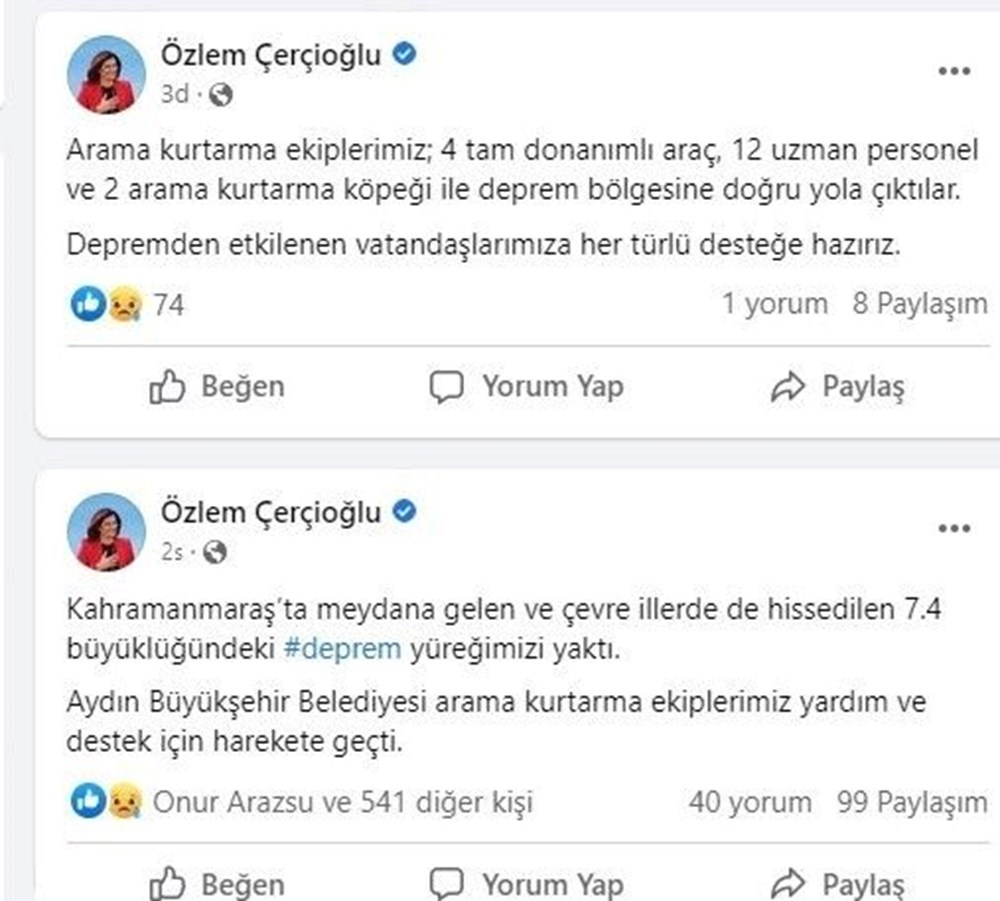Open overflow menu on the 3d post

pos(954,72)
